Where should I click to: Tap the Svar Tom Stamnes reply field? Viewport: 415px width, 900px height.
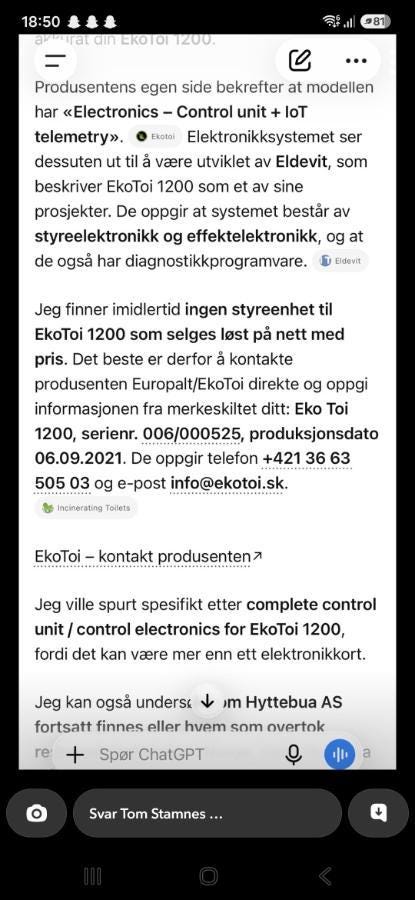(x=207, y=813)
